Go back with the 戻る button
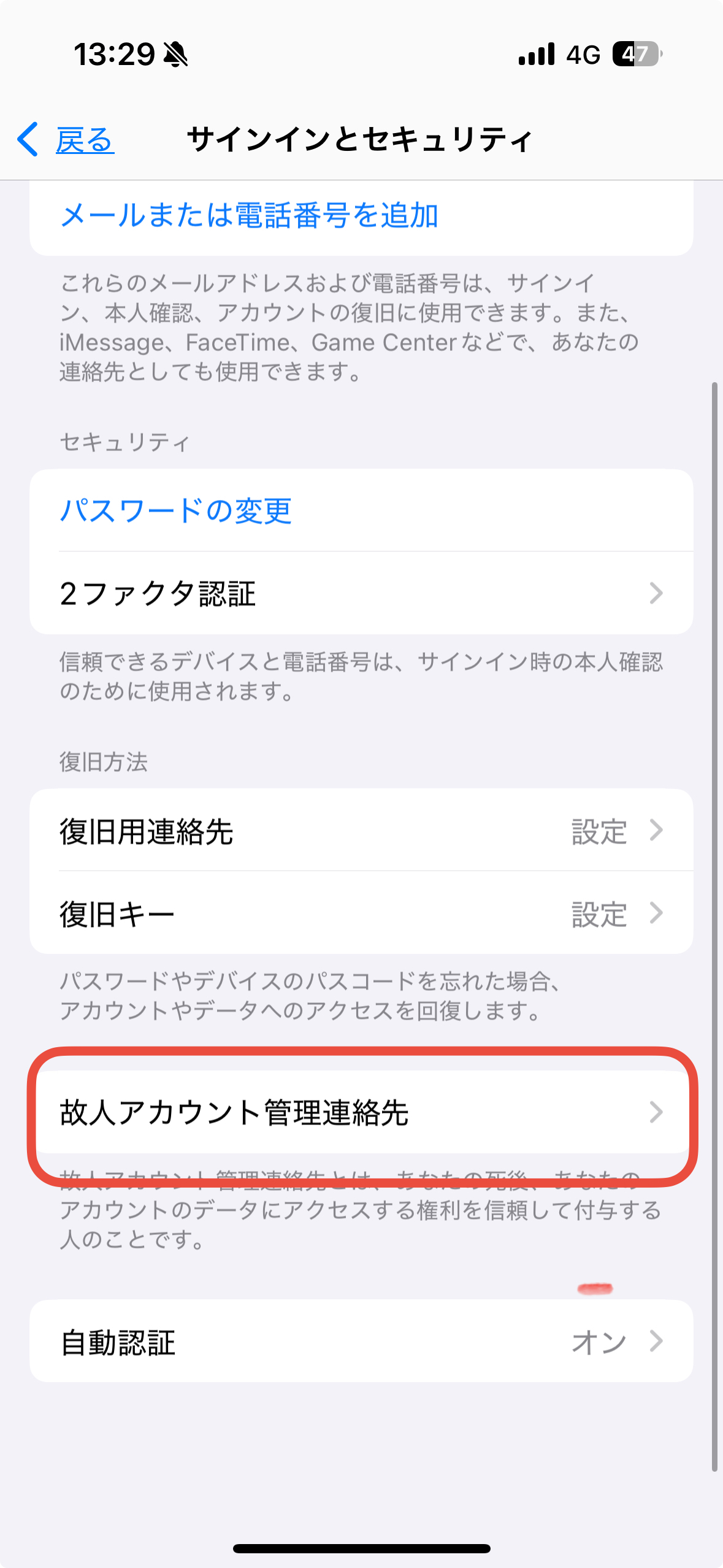This screenshot has height=1568, width=723. pos(66,140)
